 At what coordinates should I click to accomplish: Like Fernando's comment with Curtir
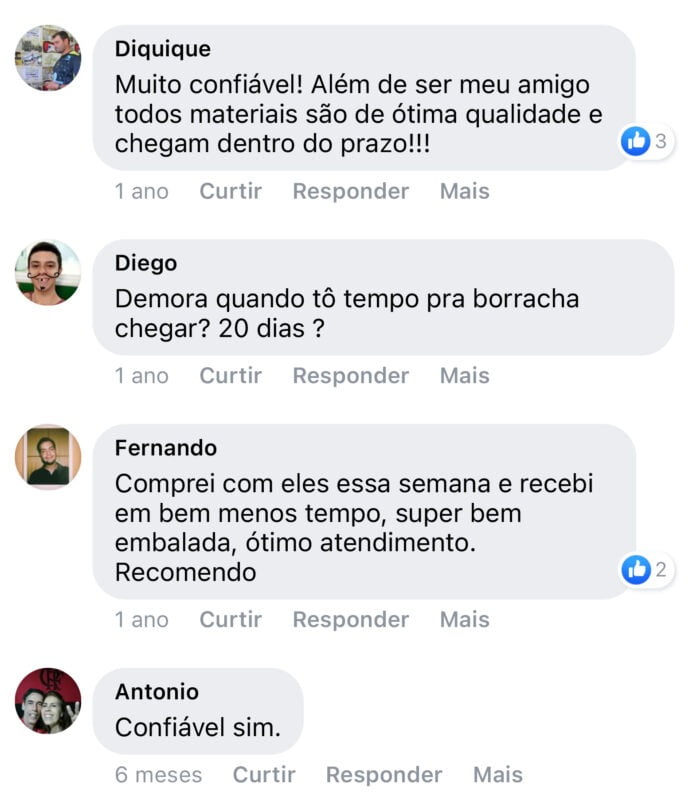[x=230, y=620]
